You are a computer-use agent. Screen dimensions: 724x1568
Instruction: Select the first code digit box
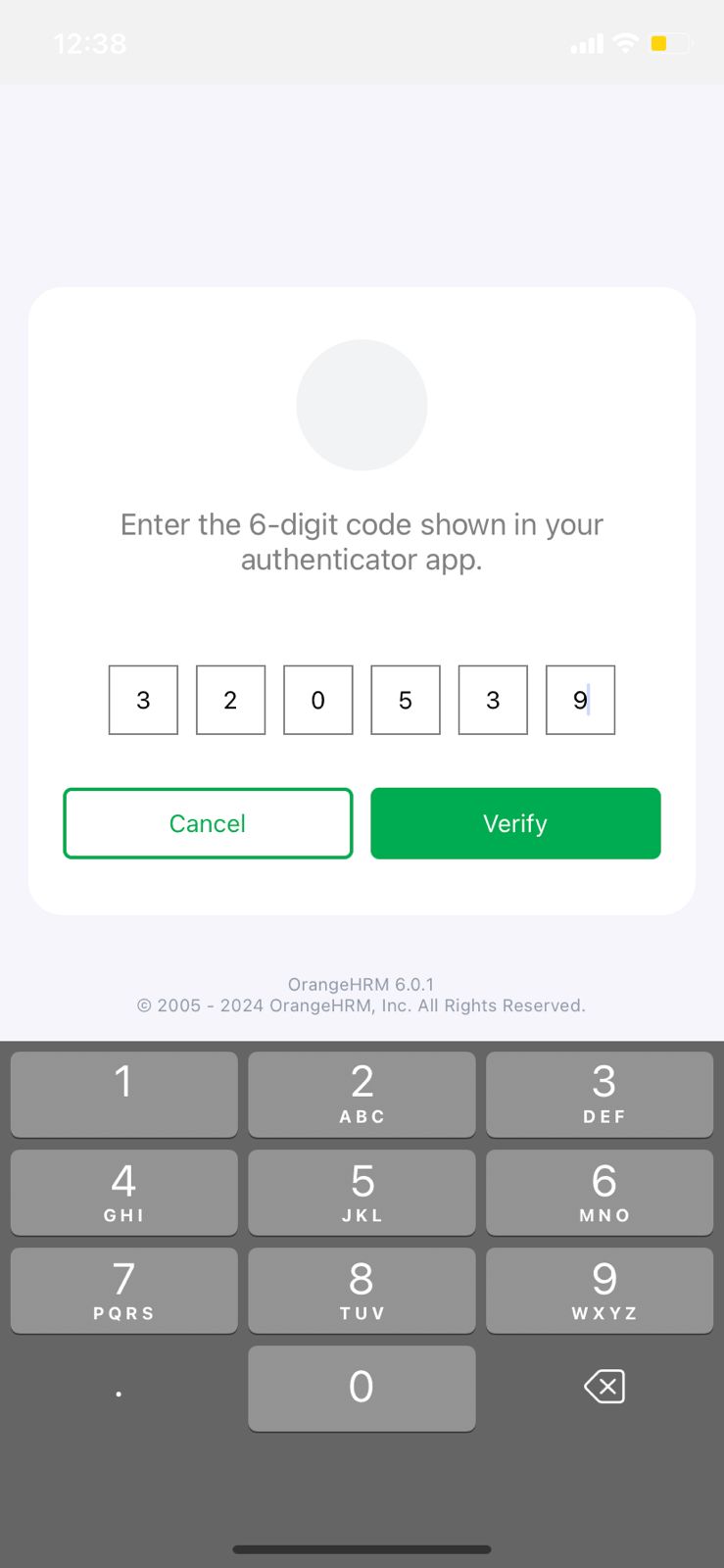[x=143, y=700]
